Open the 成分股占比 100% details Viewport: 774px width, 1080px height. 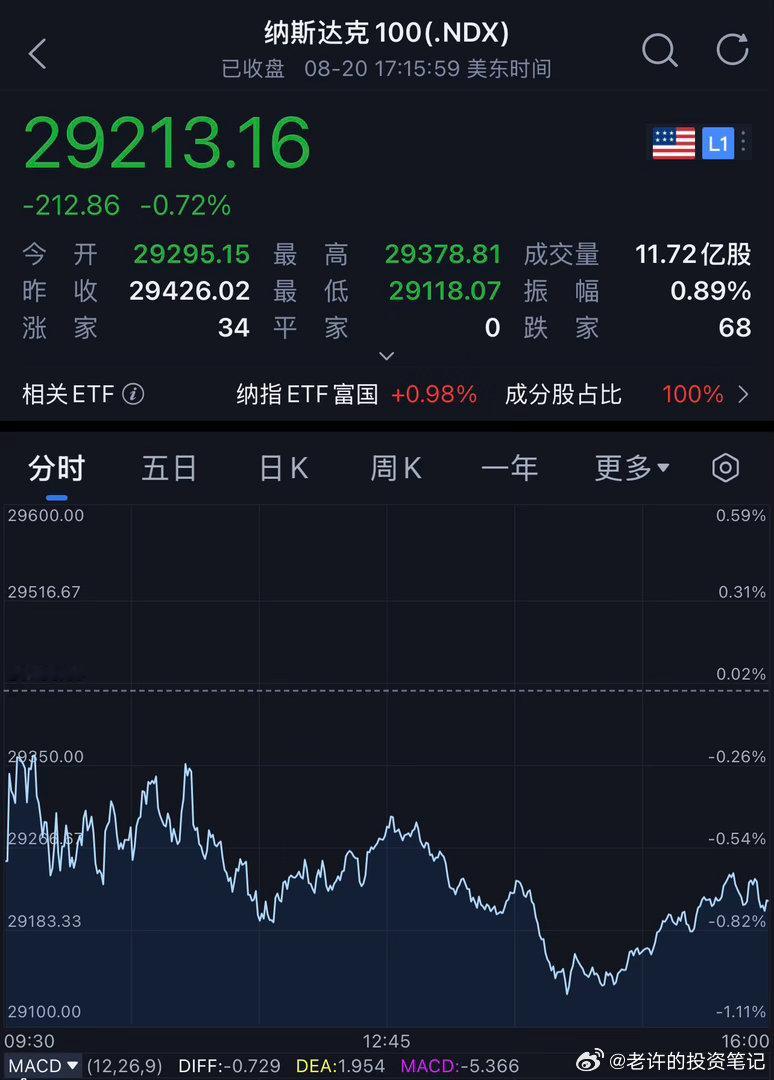click(x=627, y=394)
